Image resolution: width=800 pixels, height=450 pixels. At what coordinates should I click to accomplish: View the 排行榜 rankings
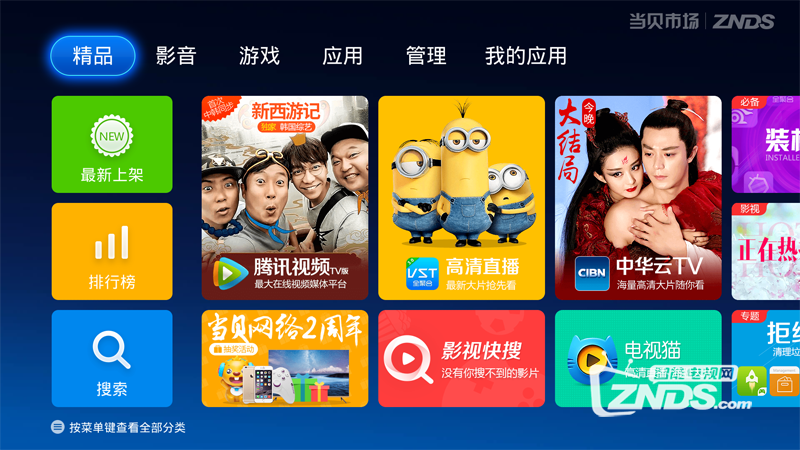112,251
